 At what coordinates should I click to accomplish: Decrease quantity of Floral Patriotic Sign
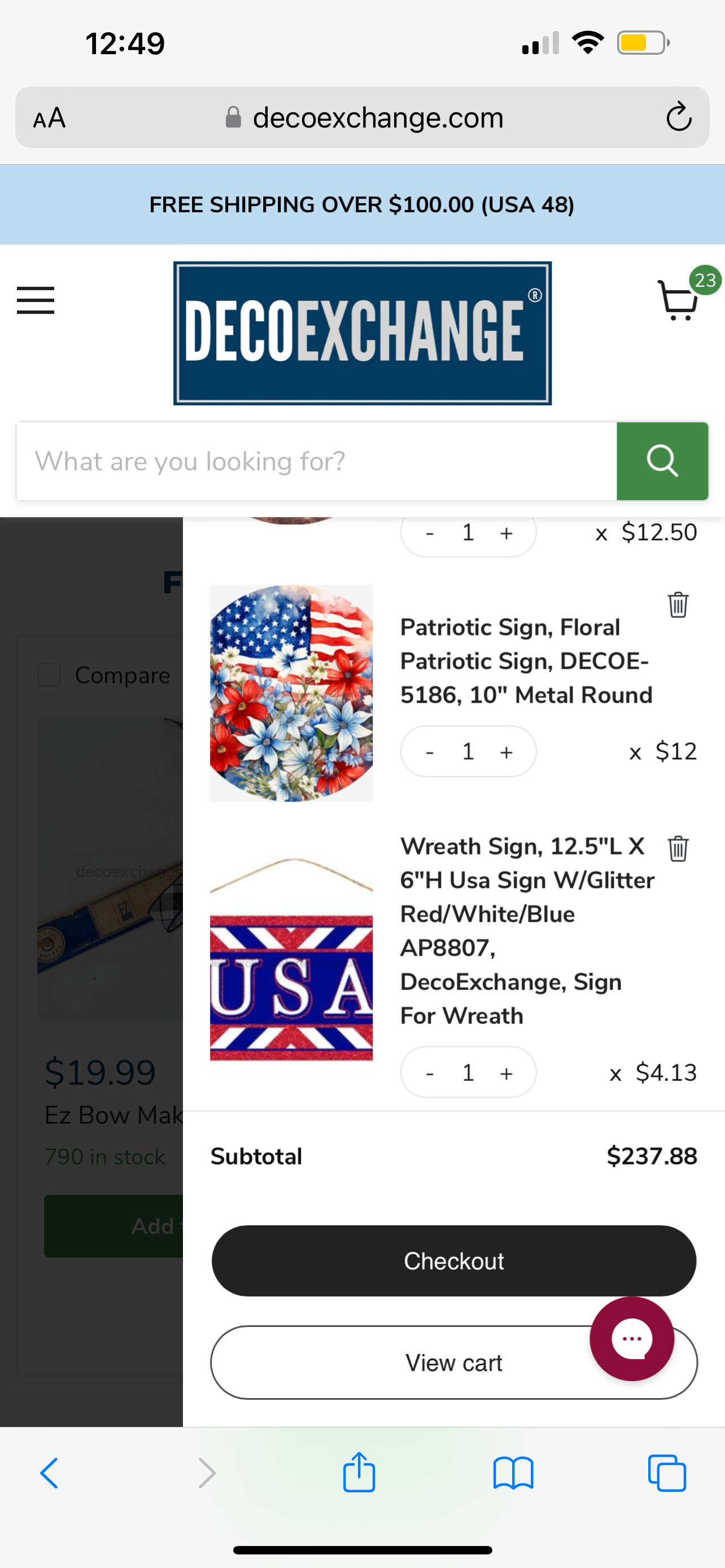click(x=430, y=752)
